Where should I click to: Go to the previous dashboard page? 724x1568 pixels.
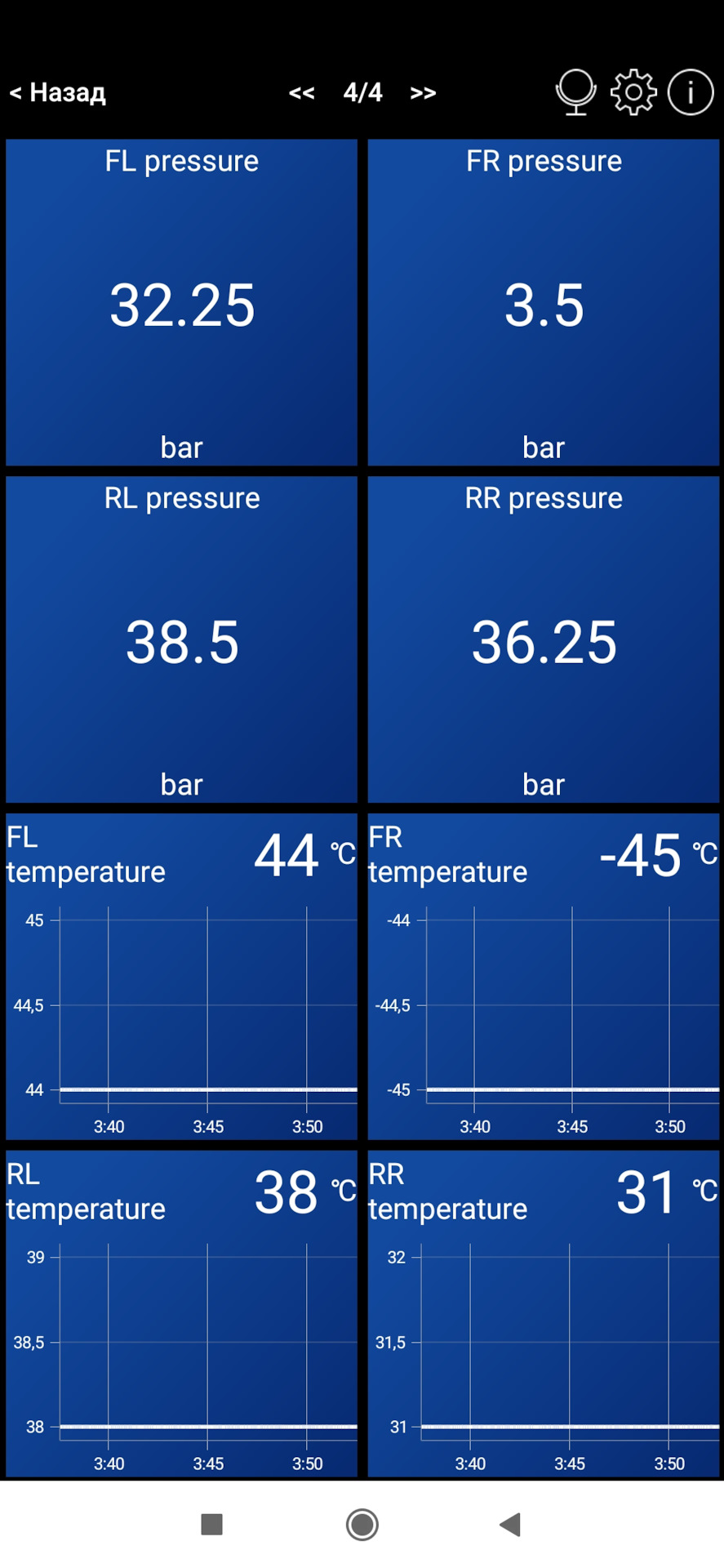tap(301, 93)
